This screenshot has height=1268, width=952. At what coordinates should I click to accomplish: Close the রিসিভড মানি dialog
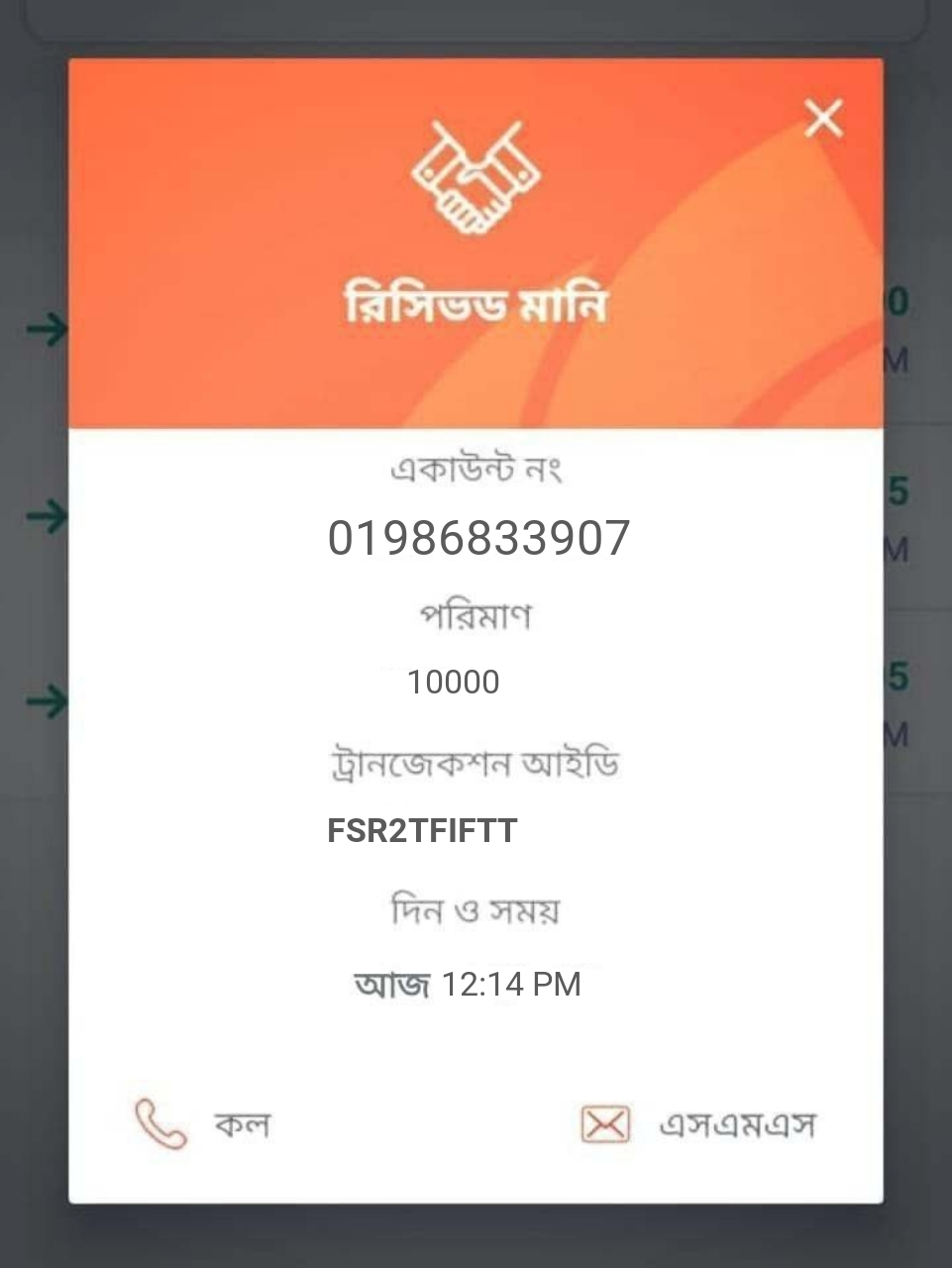[823, 118]
